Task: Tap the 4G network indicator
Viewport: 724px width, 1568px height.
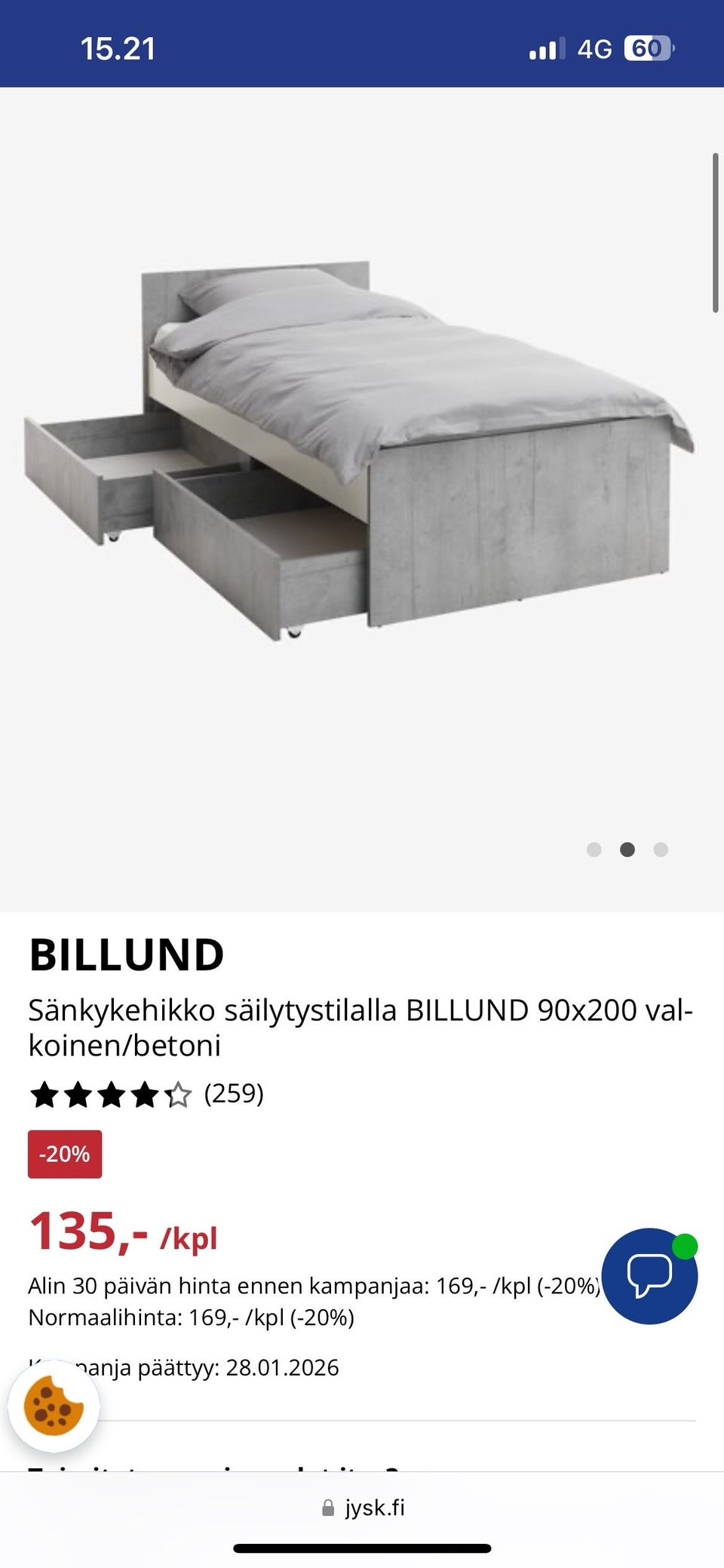Action: [x=595, y=48]
